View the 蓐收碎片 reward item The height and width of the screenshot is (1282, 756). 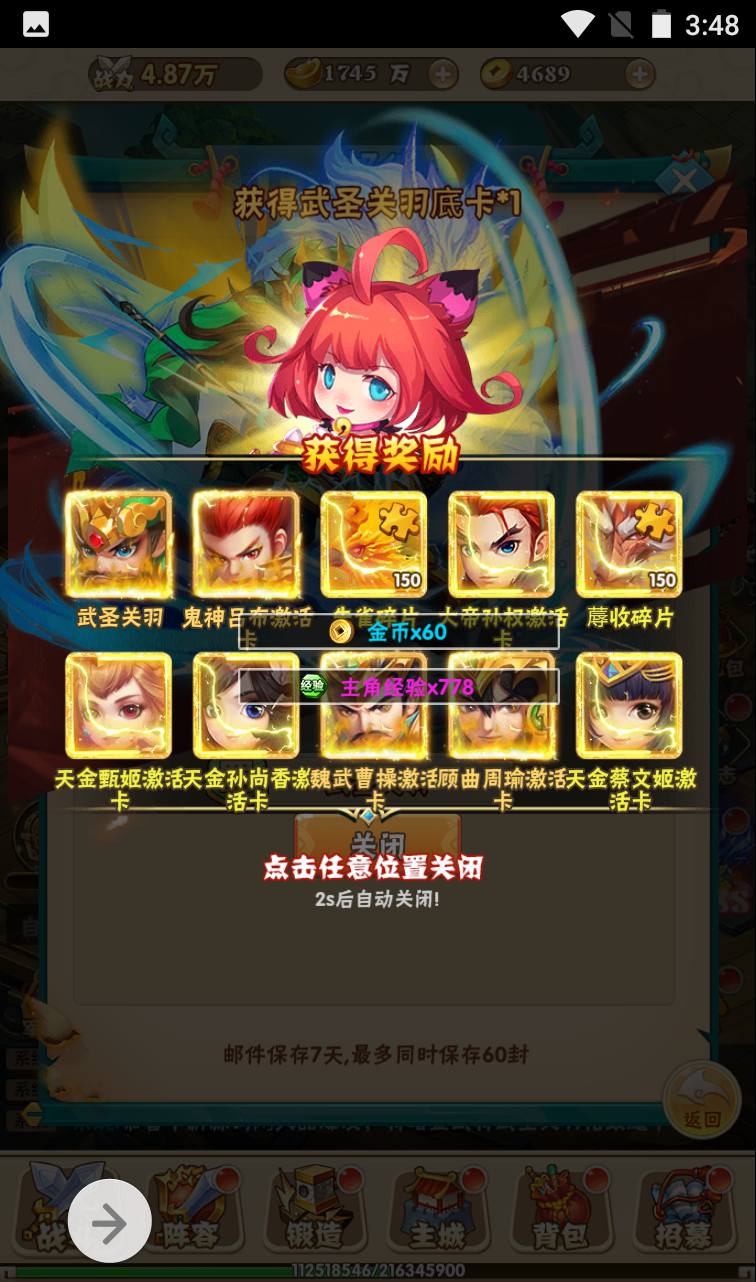coord(629,545)
